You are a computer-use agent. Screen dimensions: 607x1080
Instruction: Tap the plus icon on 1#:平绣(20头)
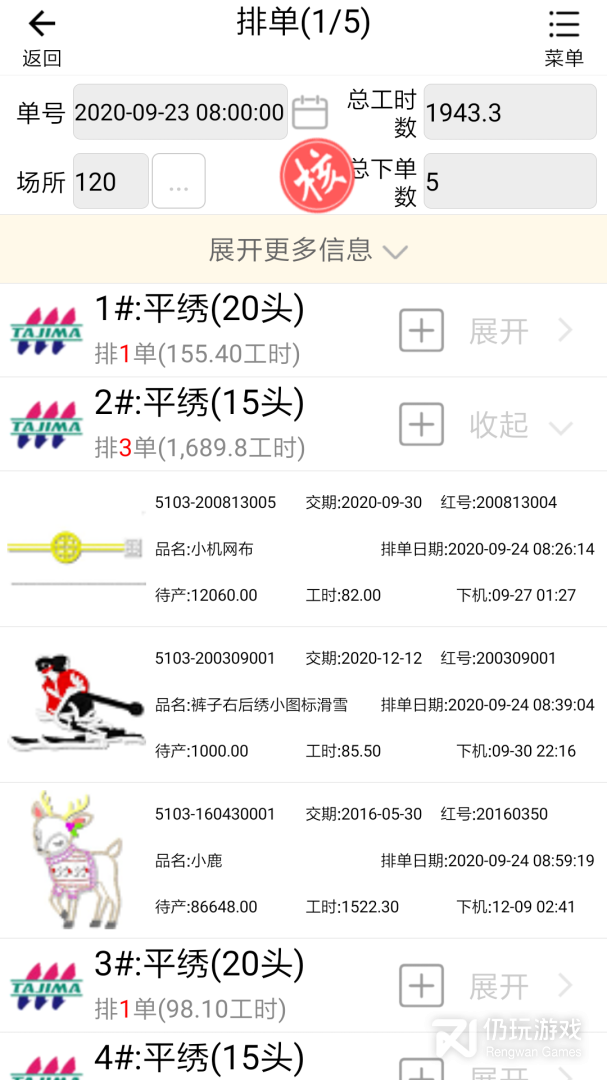pyautogui.click(x=422, y=330)
